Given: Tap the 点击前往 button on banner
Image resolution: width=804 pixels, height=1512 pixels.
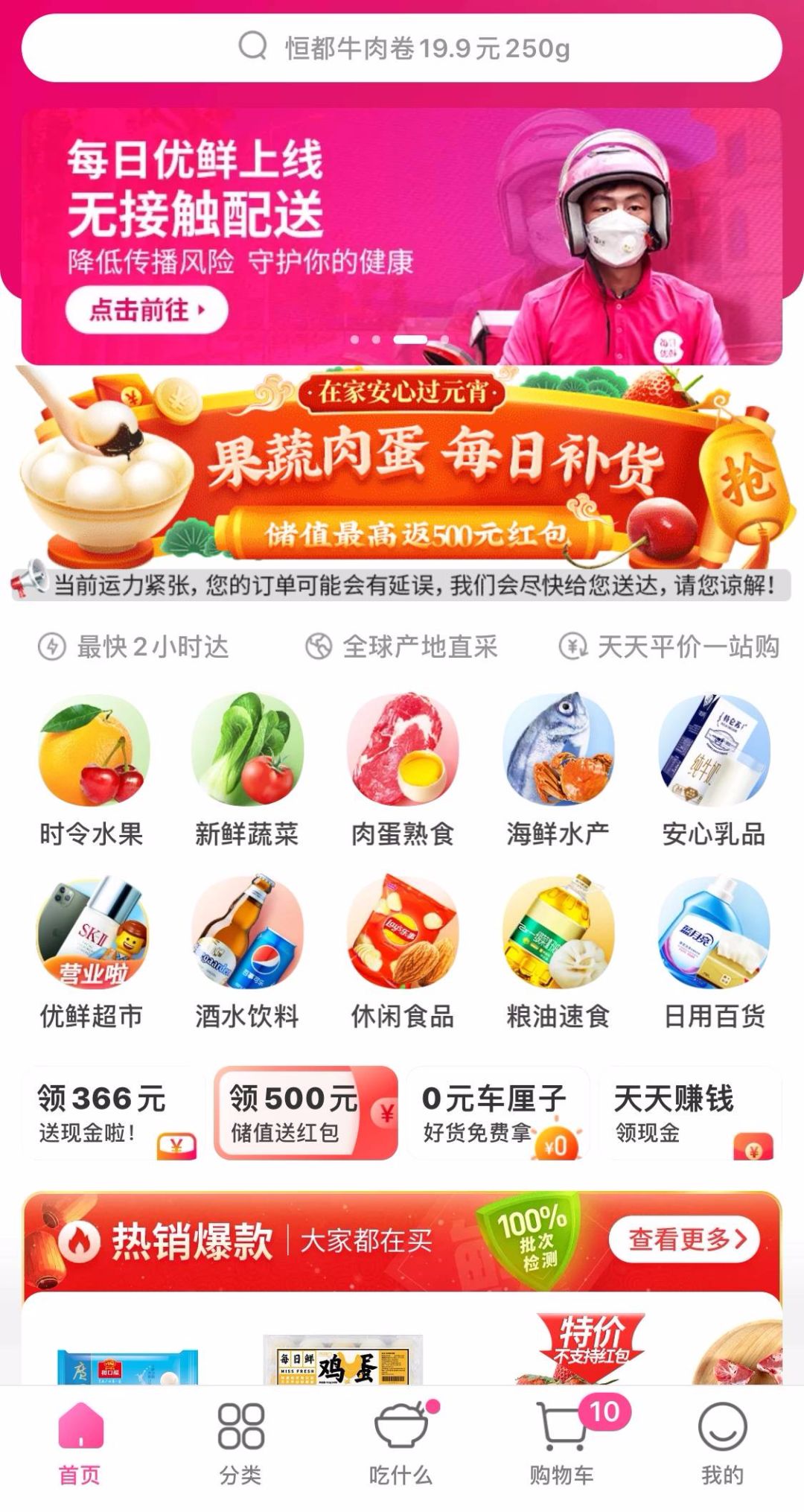Looking at the screenshot, I should pos(147,310).
